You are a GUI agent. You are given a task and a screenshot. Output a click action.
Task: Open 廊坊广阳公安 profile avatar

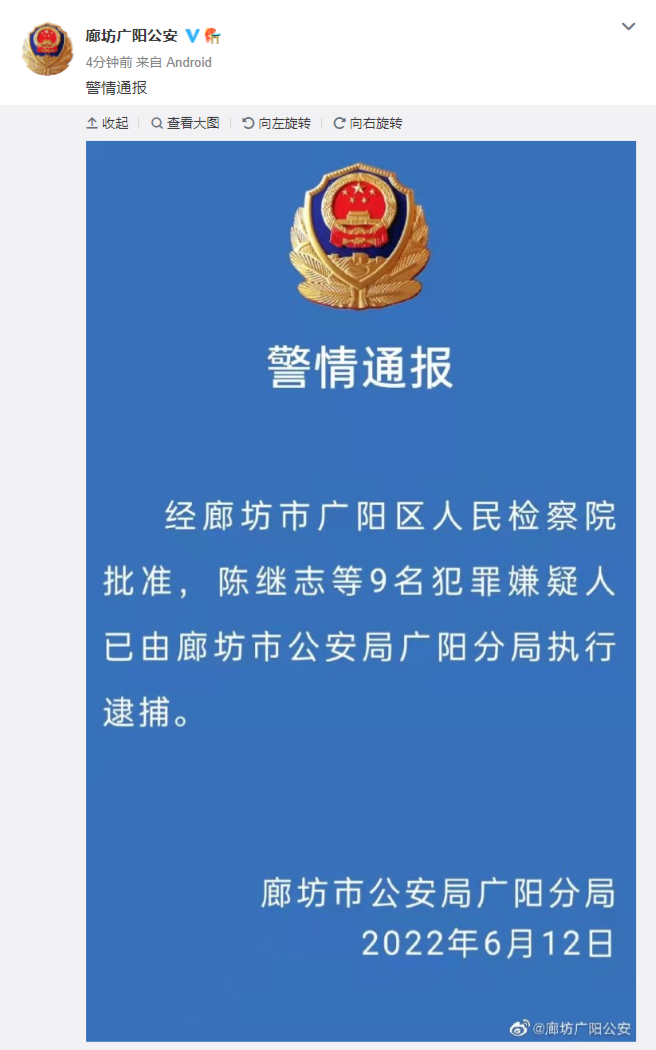(47, 48)
